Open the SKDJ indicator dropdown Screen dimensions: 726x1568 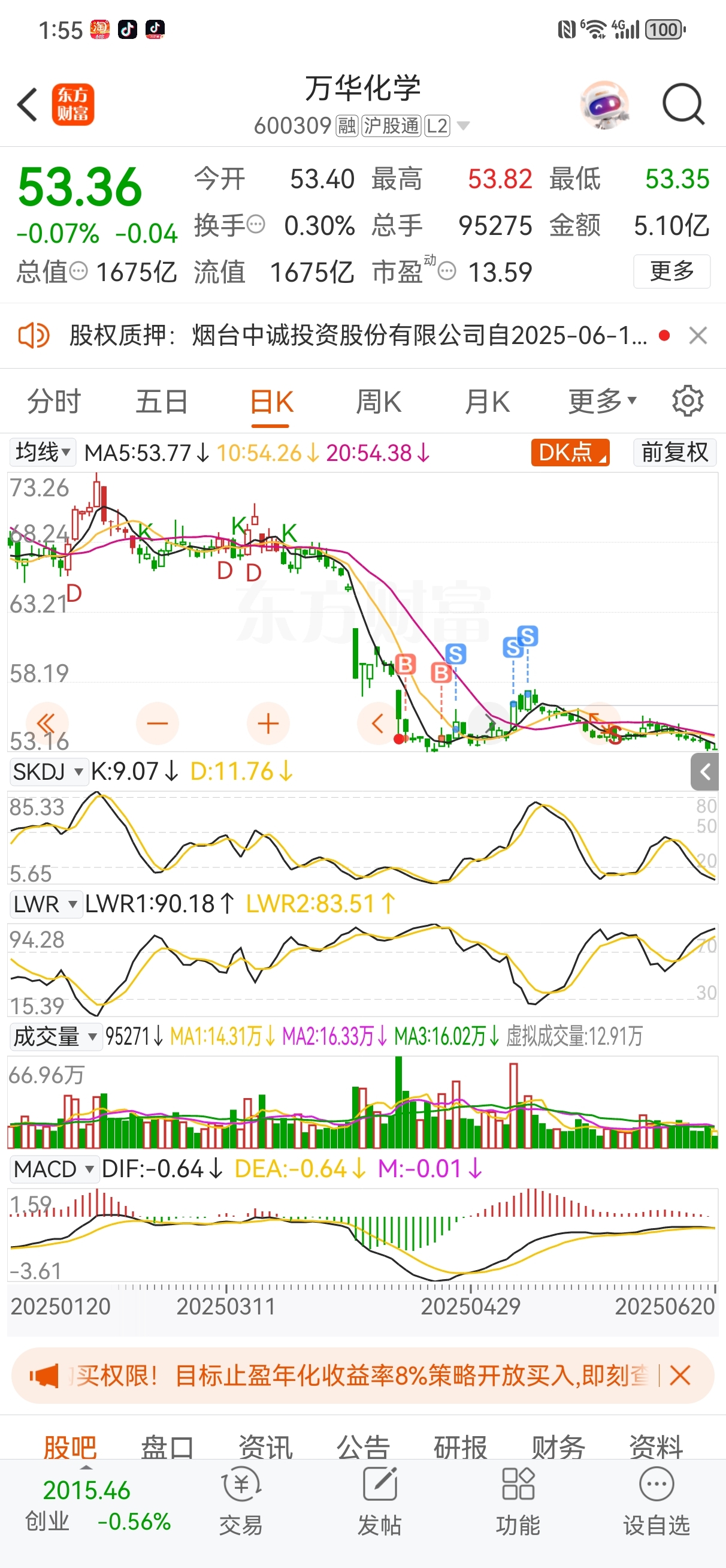pos(49,772)
